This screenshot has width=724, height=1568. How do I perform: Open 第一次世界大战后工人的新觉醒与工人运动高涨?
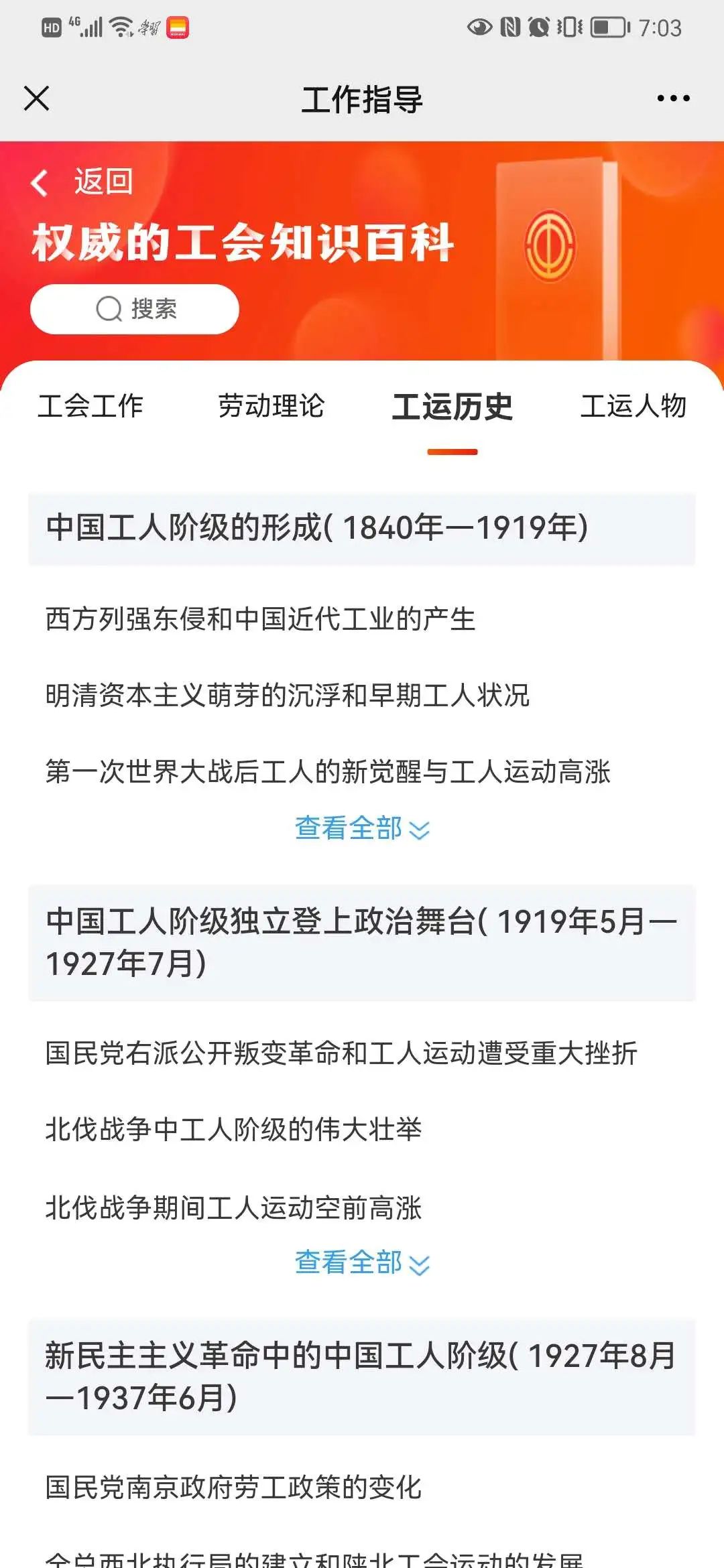(x=328, y=771)
